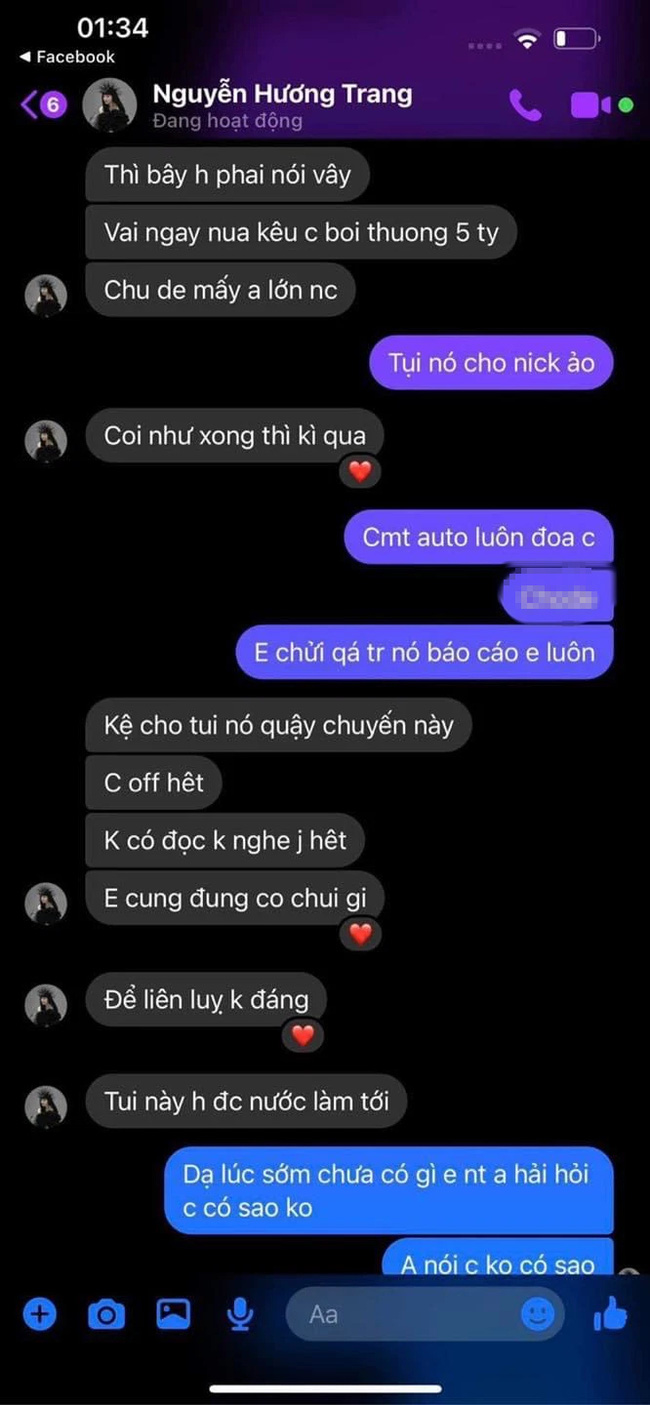Open Nguyễn Hương Trang's profile header
This screenshot has height=1405, width=650.
pos(280,104)
